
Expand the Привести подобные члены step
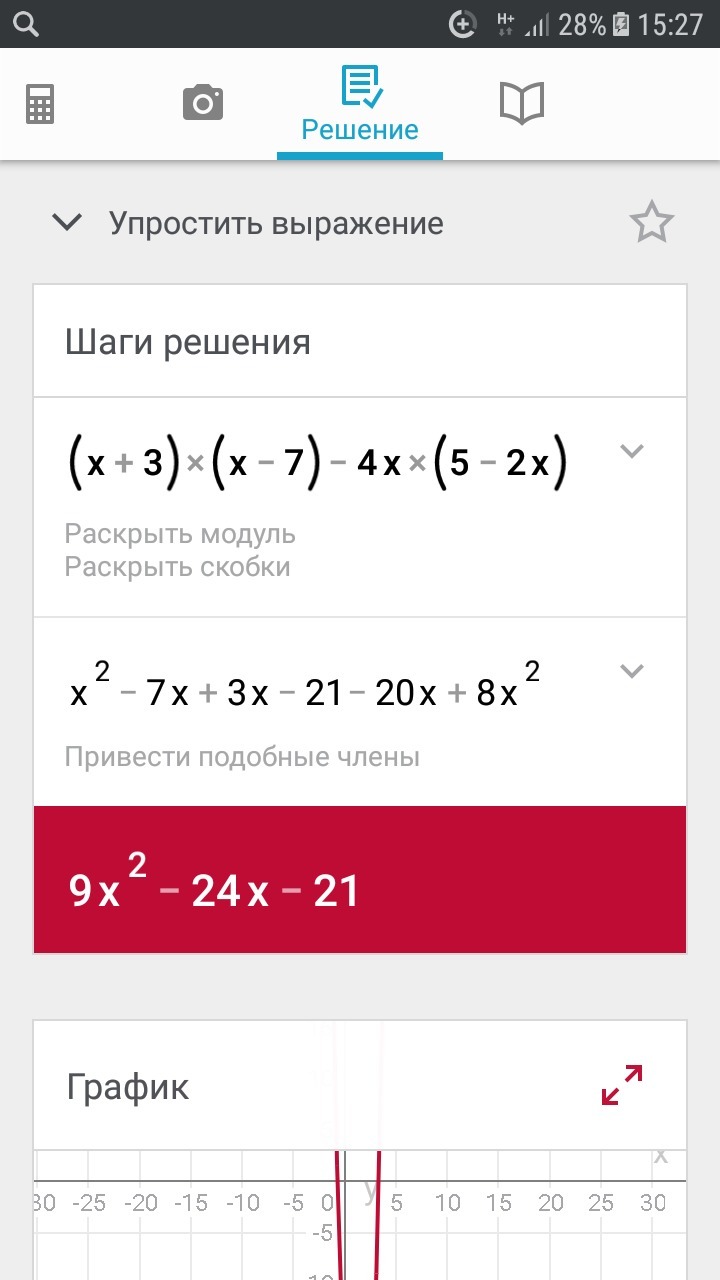(x=631, y=671)
